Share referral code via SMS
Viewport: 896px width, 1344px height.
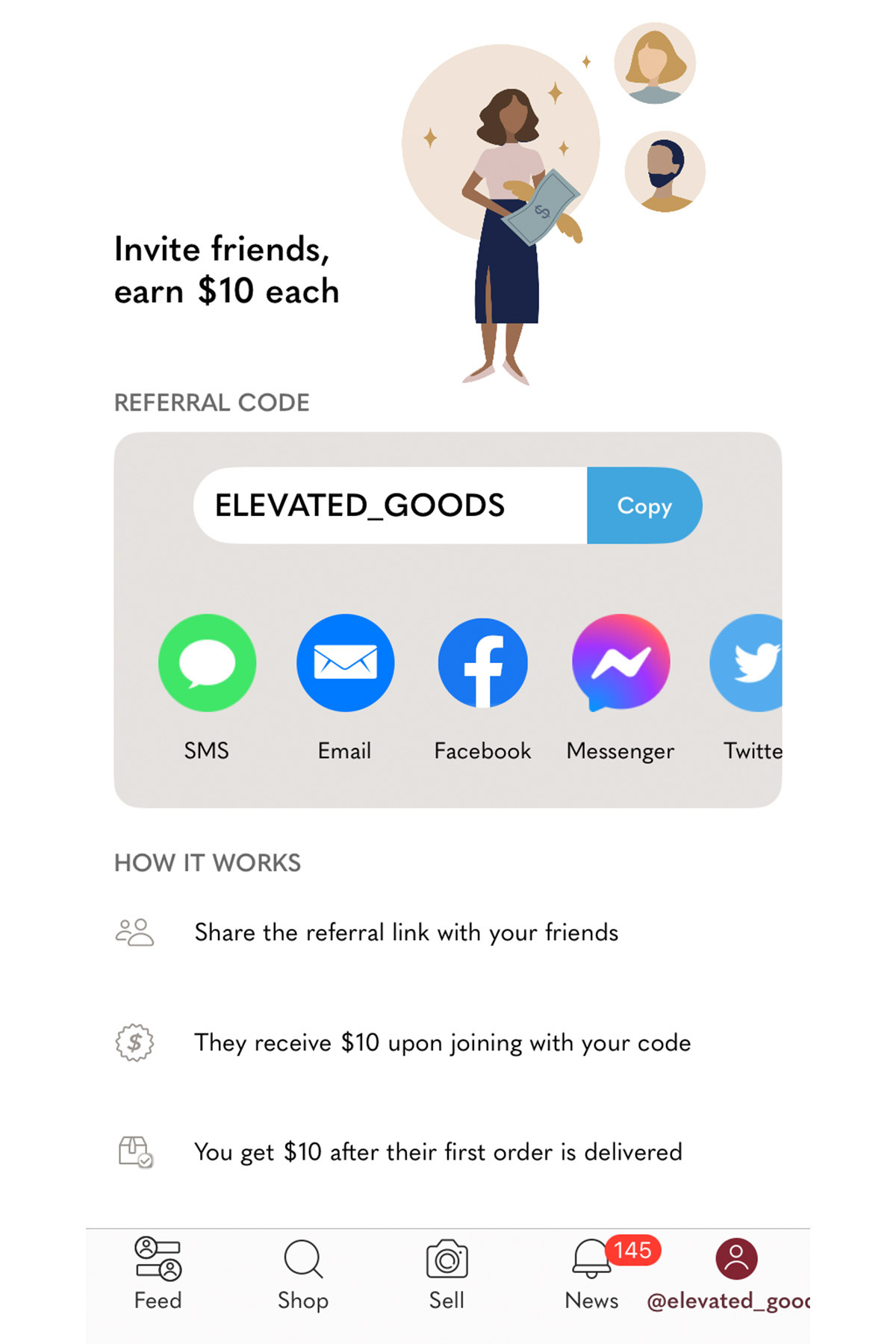click(207, 663)
